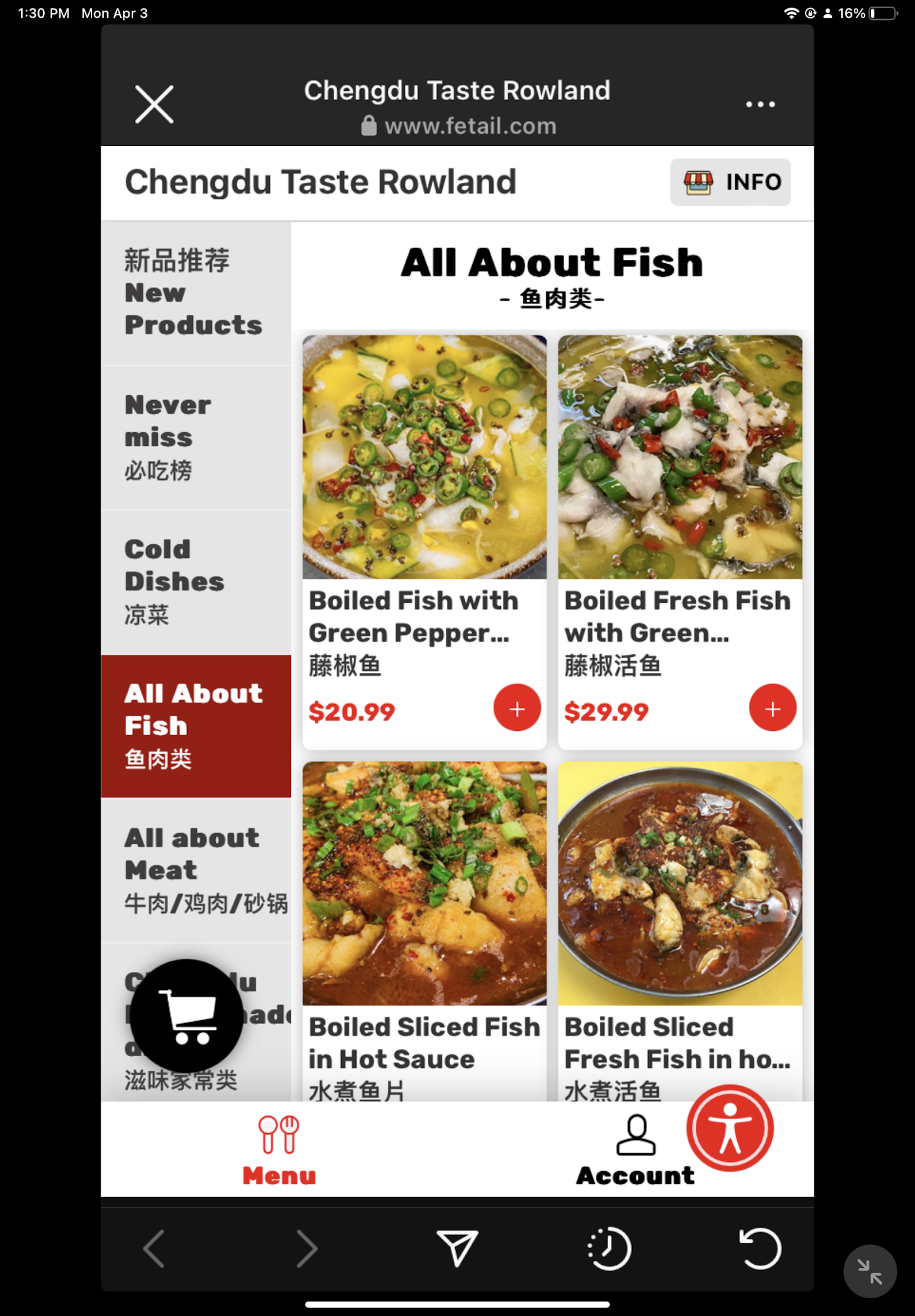915x1316 pixels.
Task: Share this page with the paper plane icon
Action: tap(457, 1248)
